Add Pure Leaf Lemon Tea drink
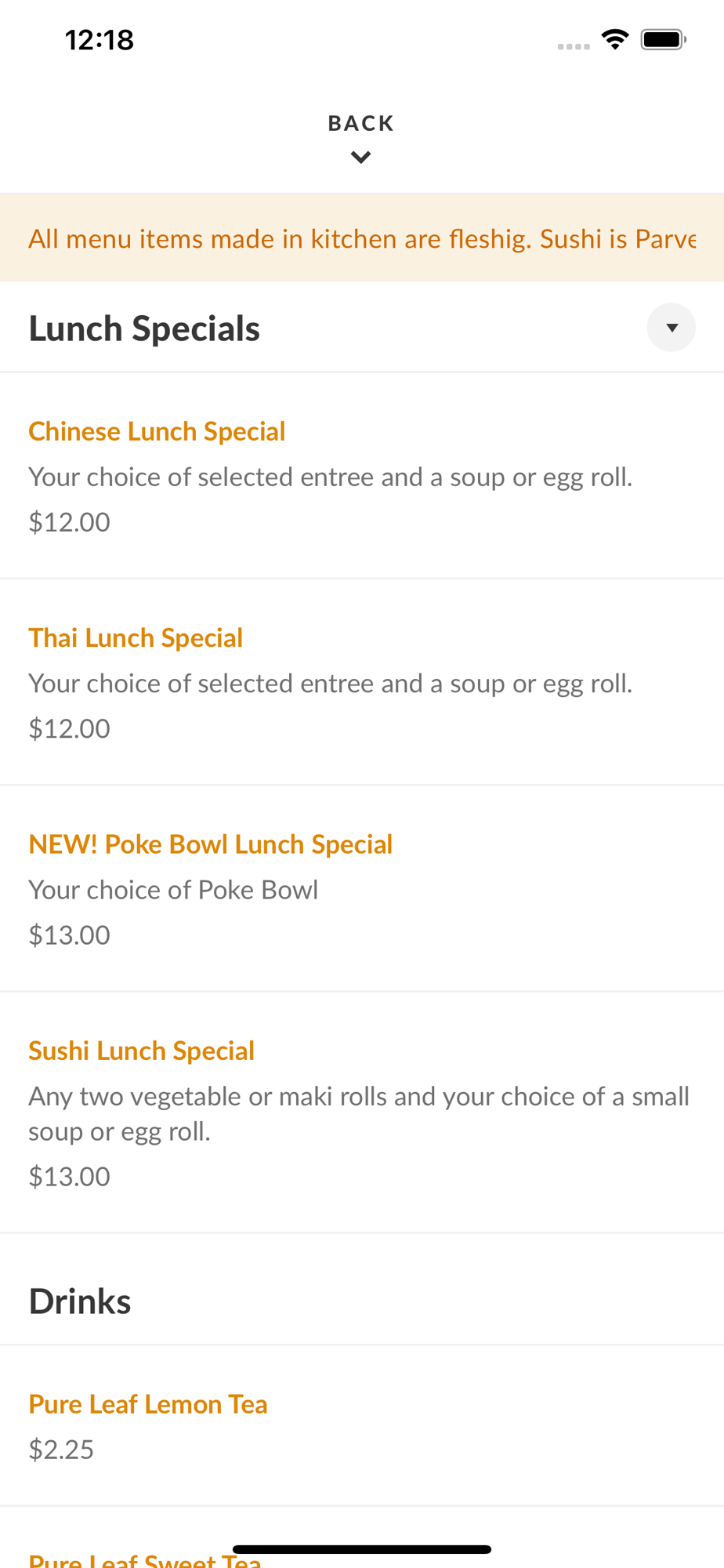The width and height of the screenshot is (724, 1568). point(362,1425)
